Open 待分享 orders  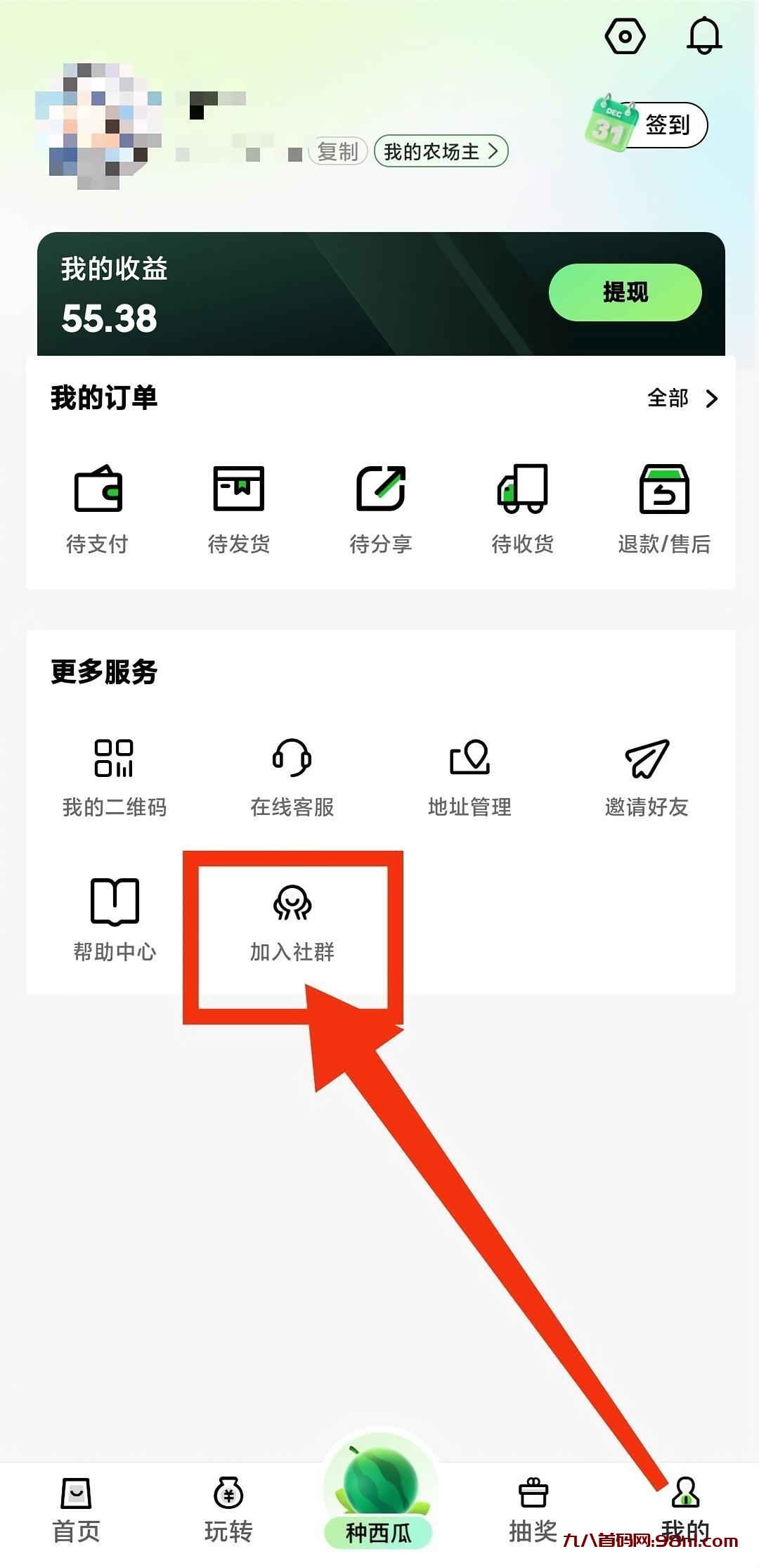coord(380,508)
